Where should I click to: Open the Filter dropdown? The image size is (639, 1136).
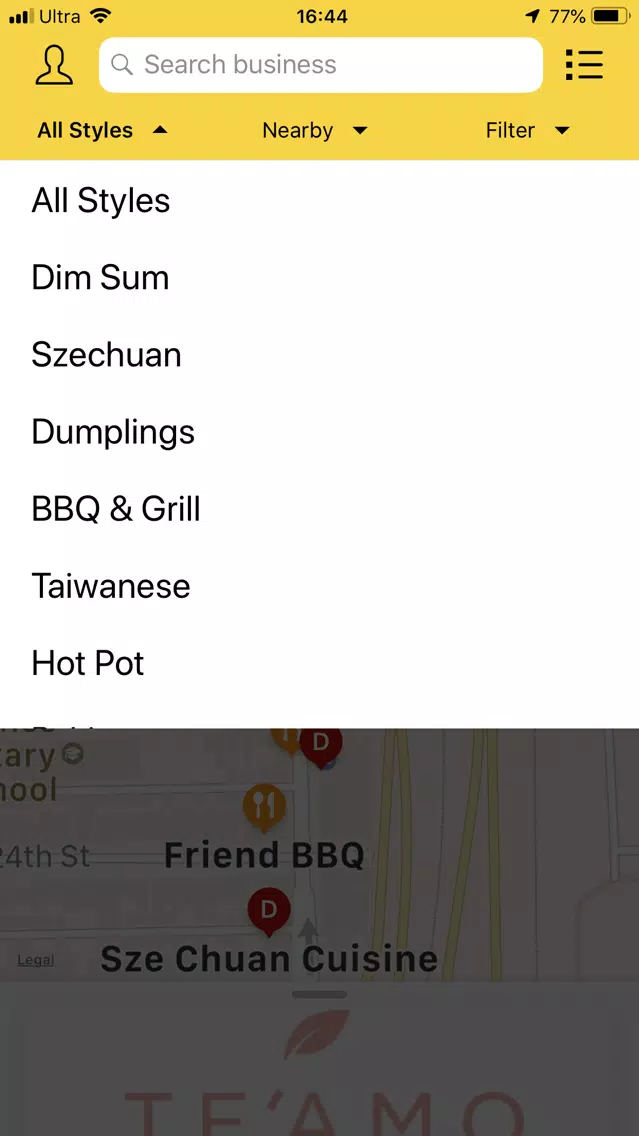point(527,130)
